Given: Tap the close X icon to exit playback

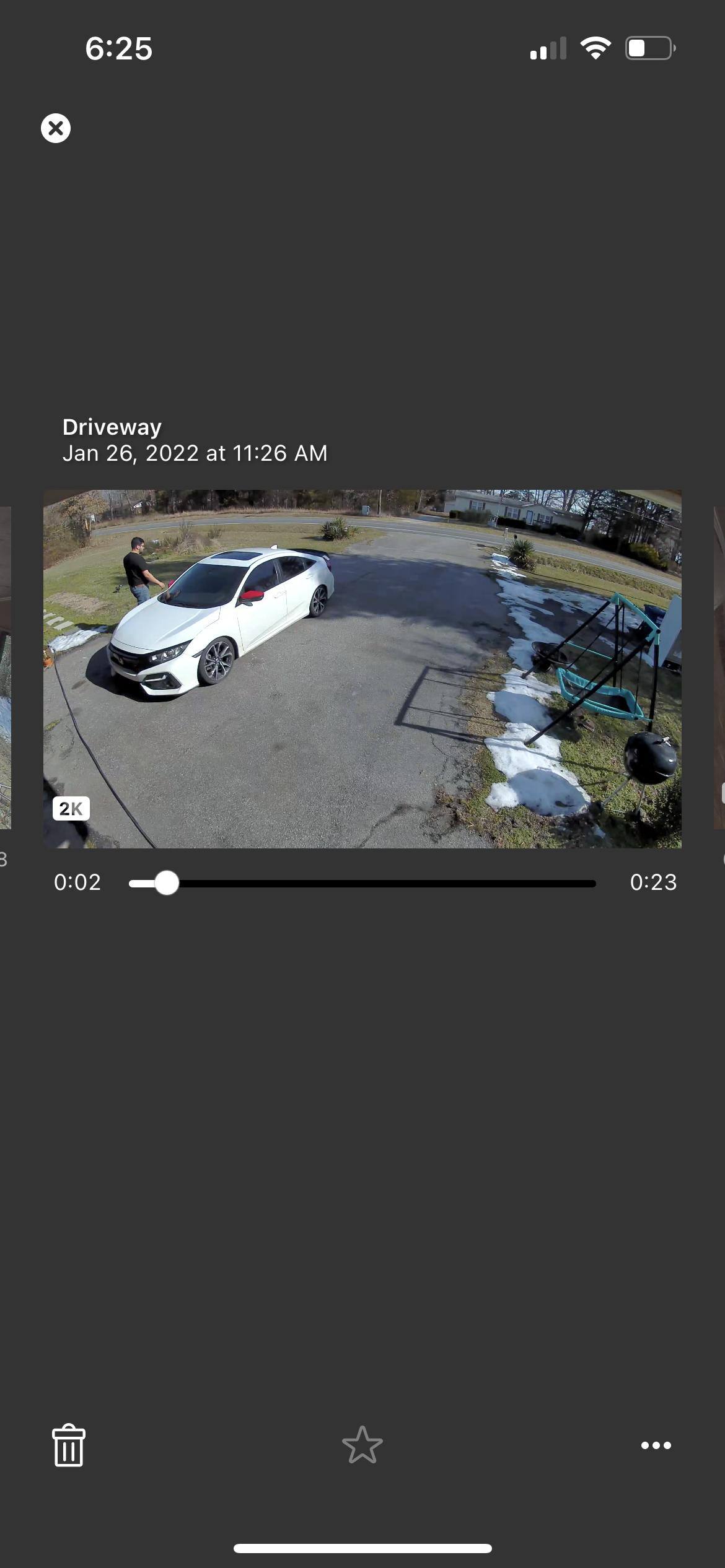Looking at the screenshot, I should [x=55, y=128].
